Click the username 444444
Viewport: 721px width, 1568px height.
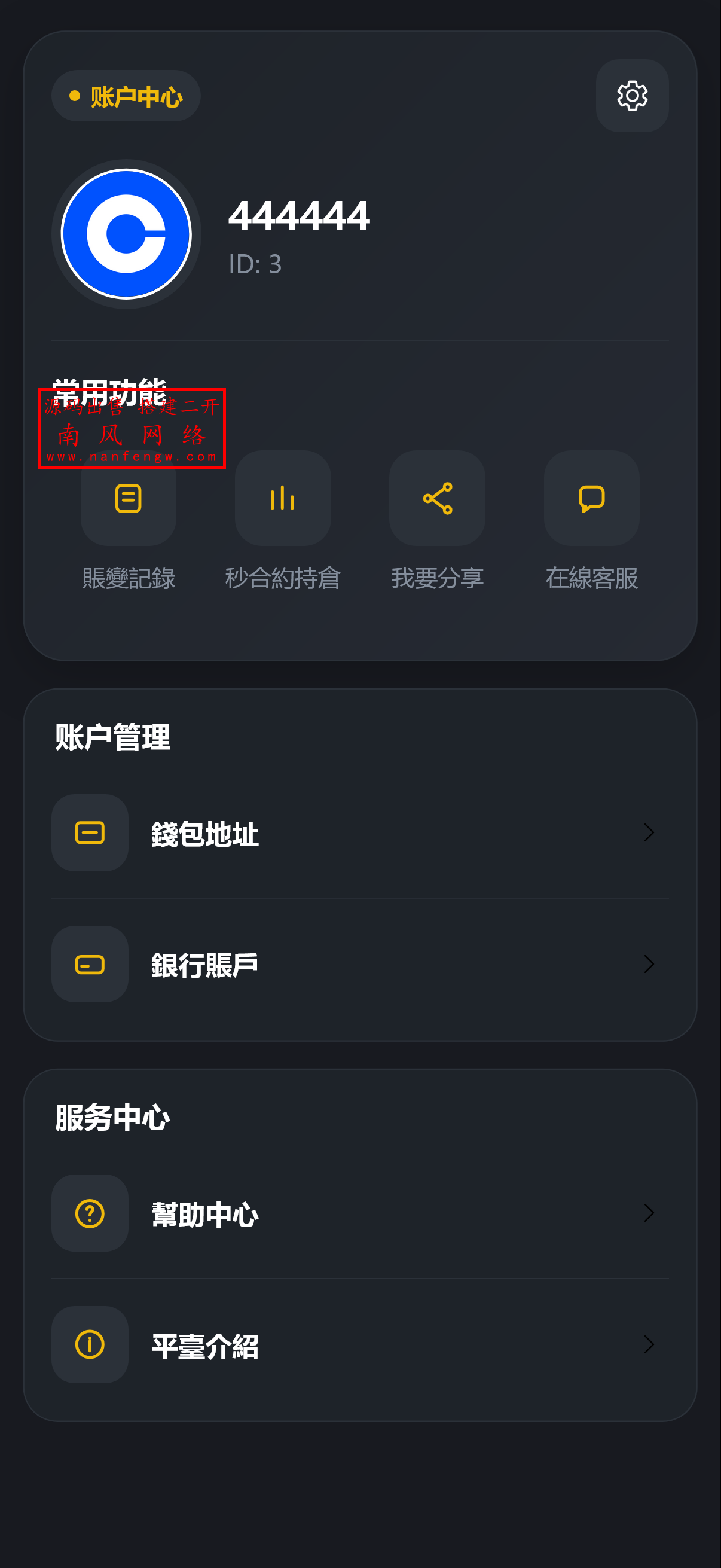pos(301,217)
